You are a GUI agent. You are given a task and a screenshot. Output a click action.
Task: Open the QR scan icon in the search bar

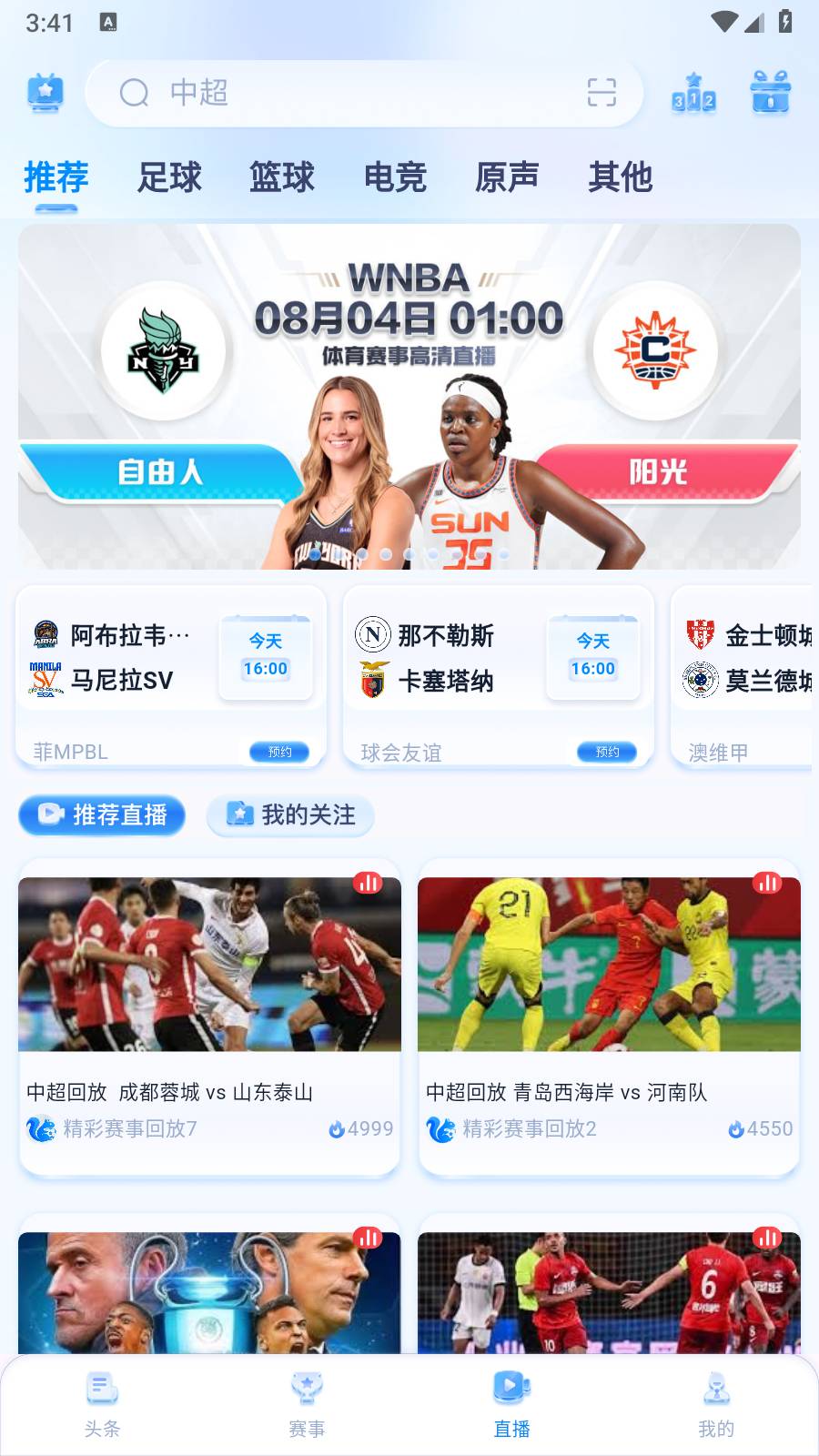[x=602, y=93]
